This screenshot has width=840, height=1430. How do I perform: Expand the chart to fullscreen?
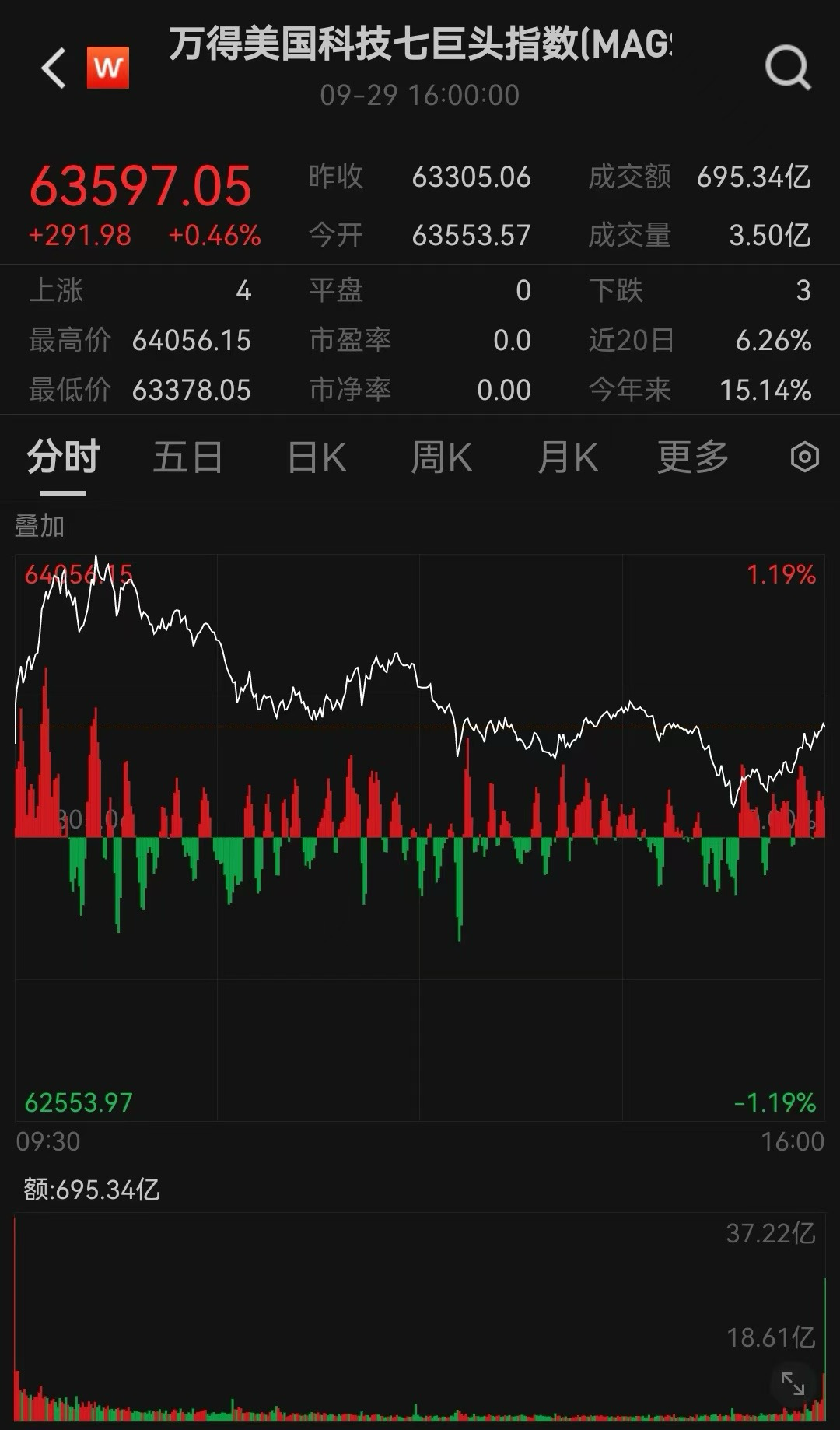pyautogui.click(x=793, y=1383)
